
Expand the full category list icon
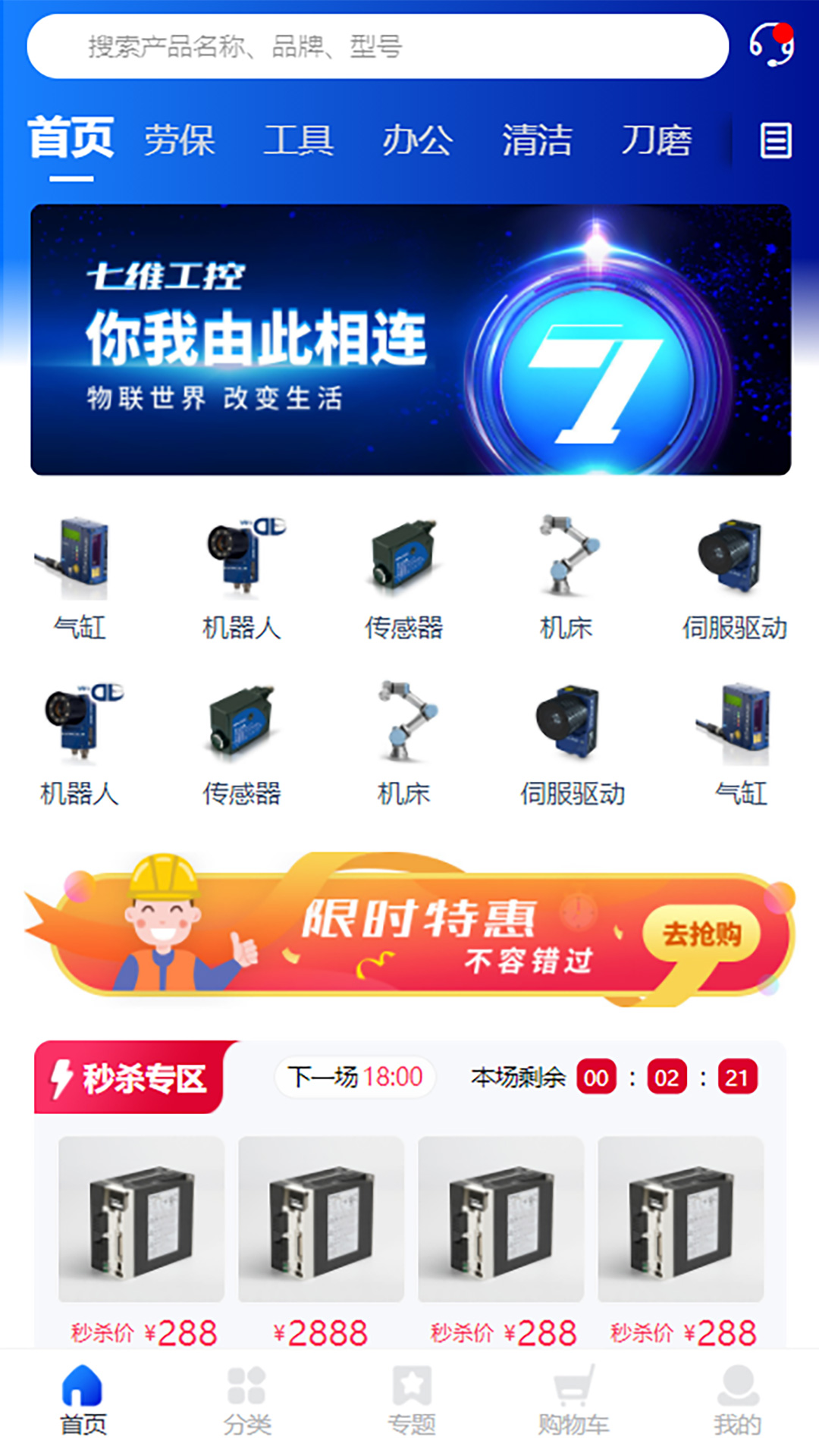click(775, 140)
